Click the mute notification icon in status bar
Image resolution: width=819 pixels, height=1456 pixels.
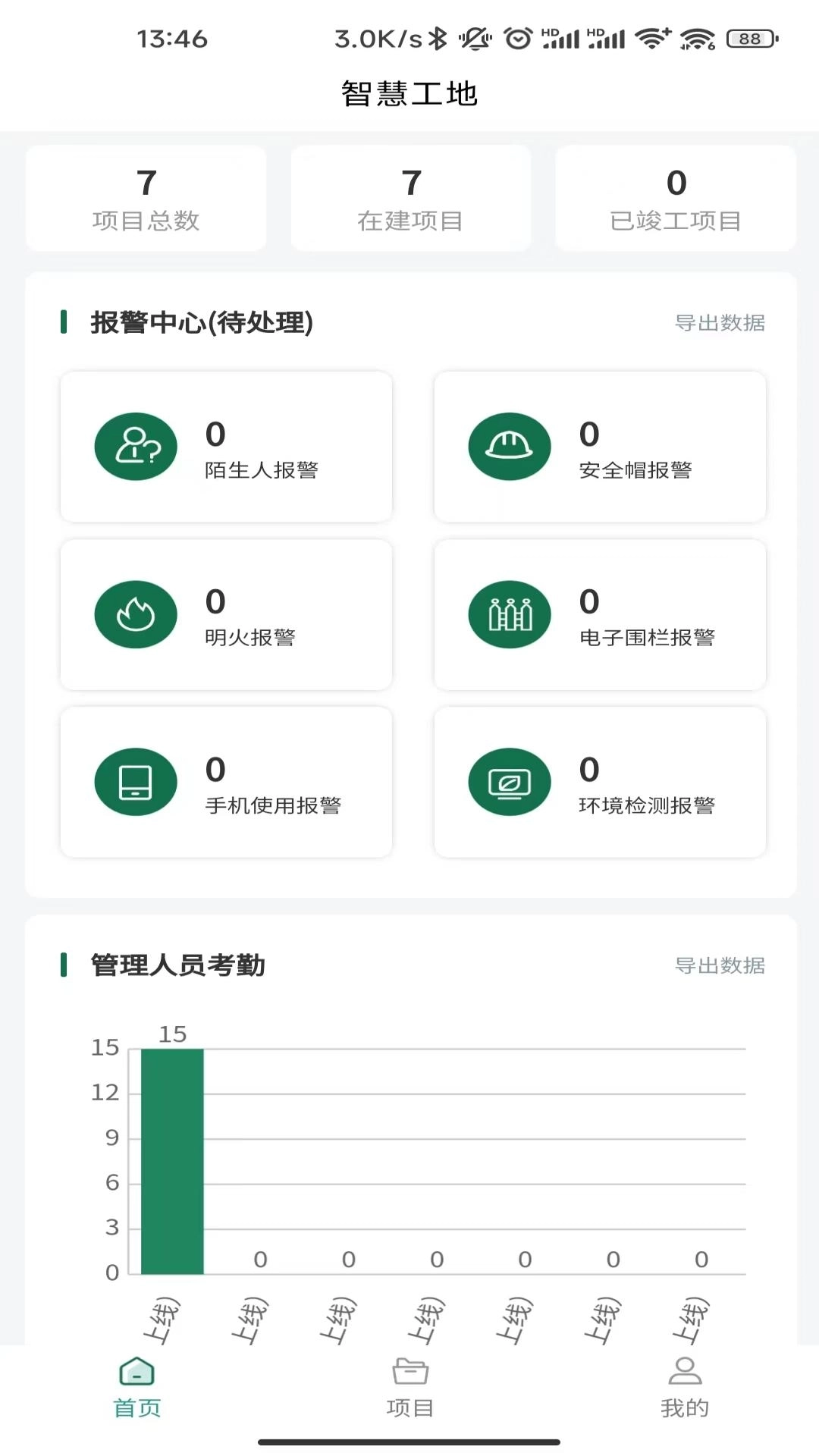pos(474,38)
